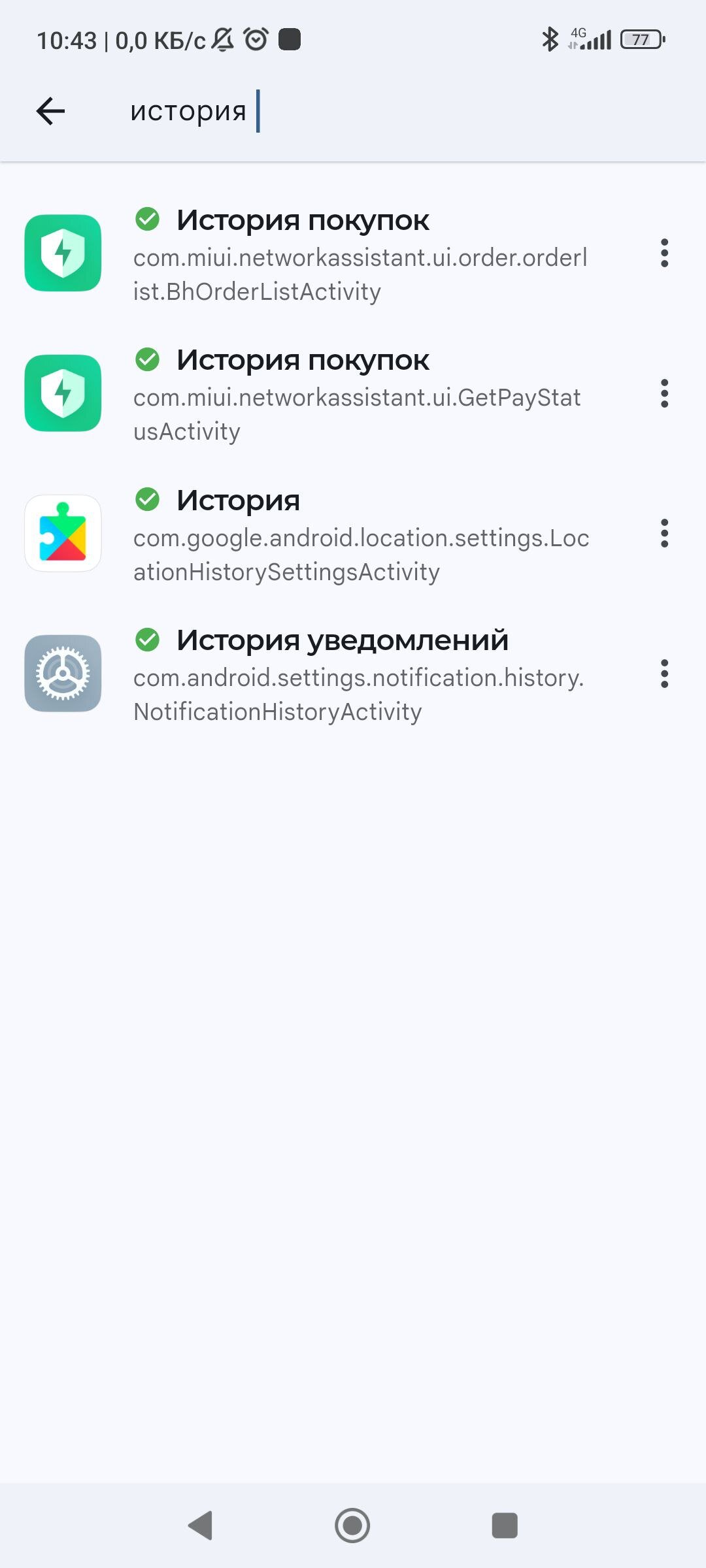Open overflow menu for LocationHistorySettingsActivity entry
706x1568 pixels.
(664, 533)
